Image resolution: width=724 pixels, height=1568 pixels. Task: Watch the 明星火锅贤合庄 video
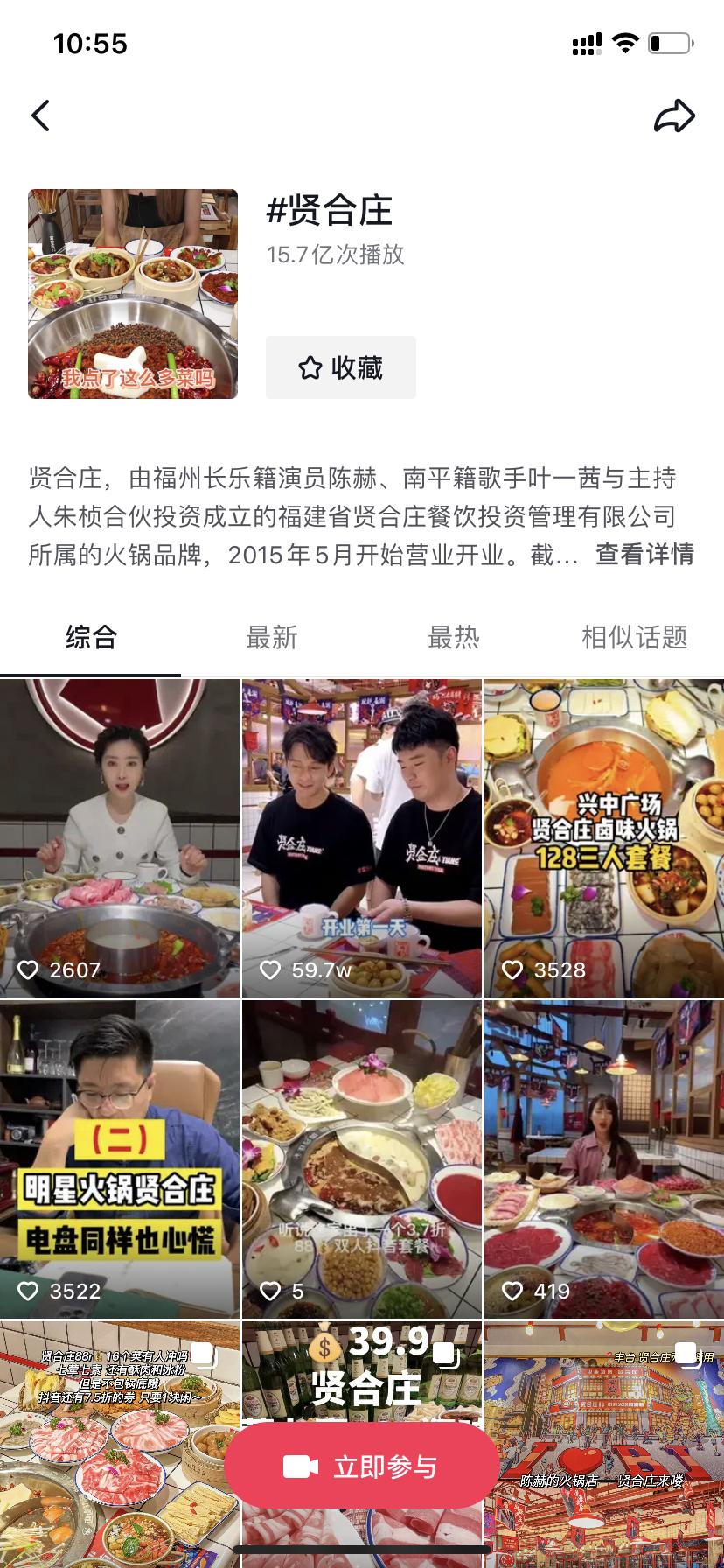point(120,1158)
